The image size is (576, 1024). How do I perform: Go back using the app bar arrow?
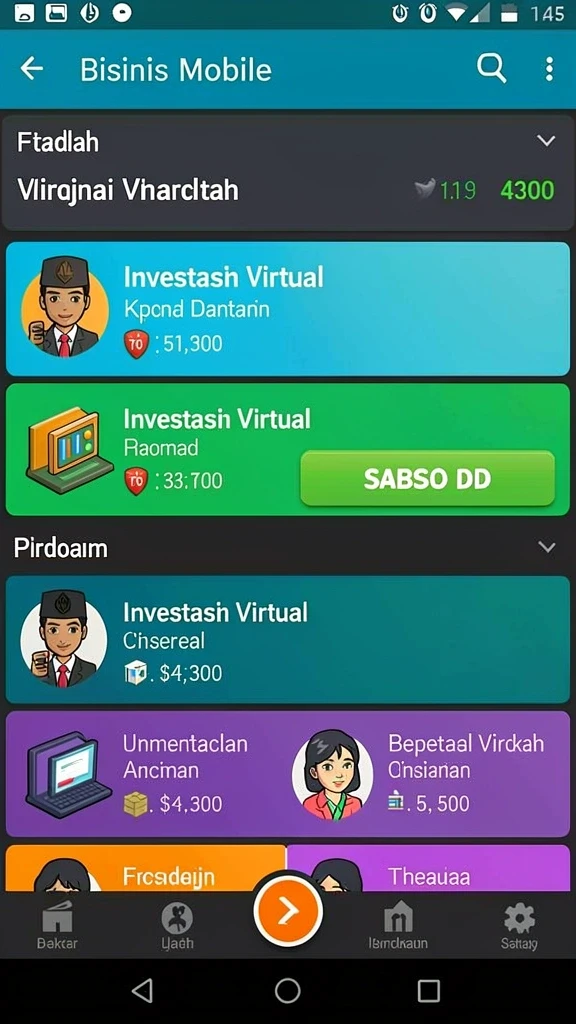[31, 69]
